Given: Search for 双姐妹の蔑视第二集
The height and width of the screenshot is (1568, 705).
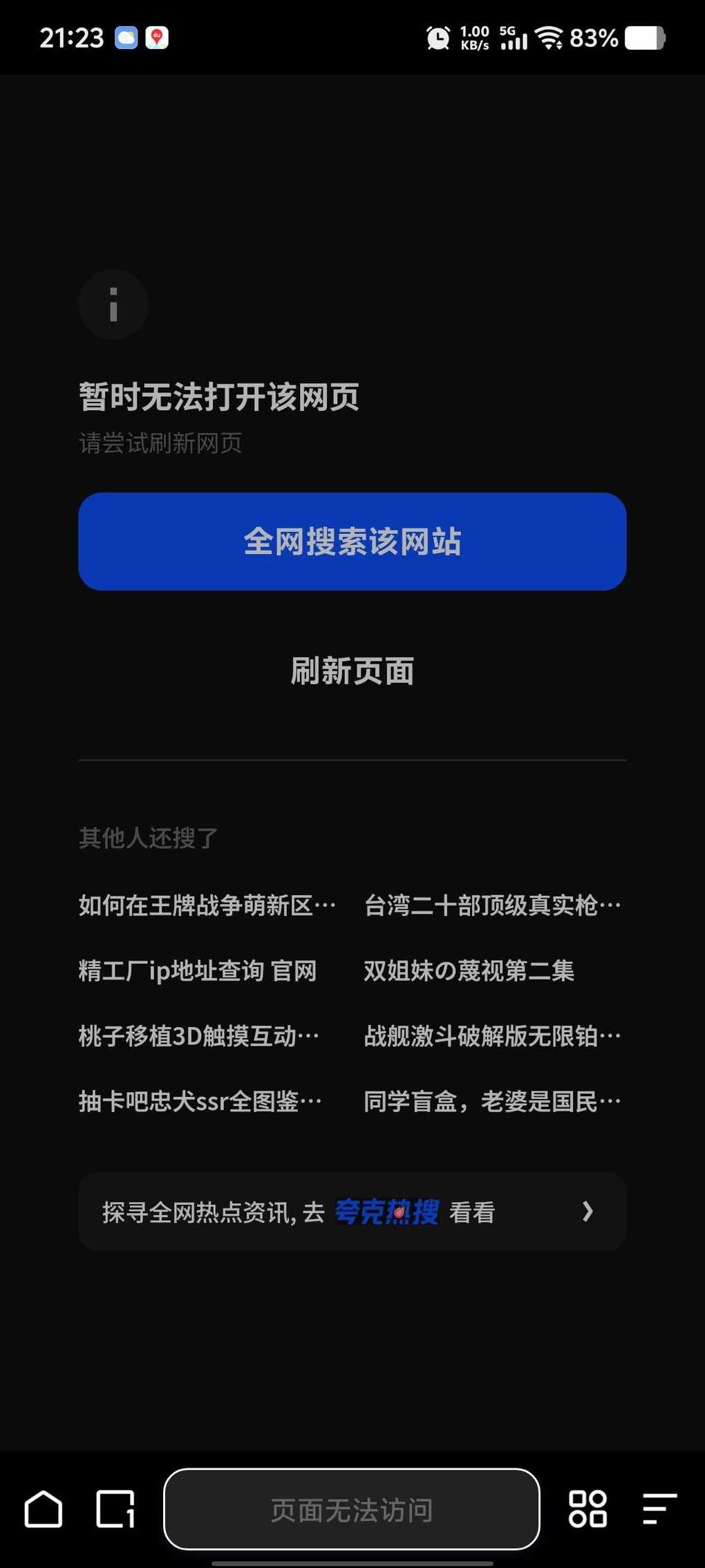Looking at the screenshot, I should click(469, 971).
